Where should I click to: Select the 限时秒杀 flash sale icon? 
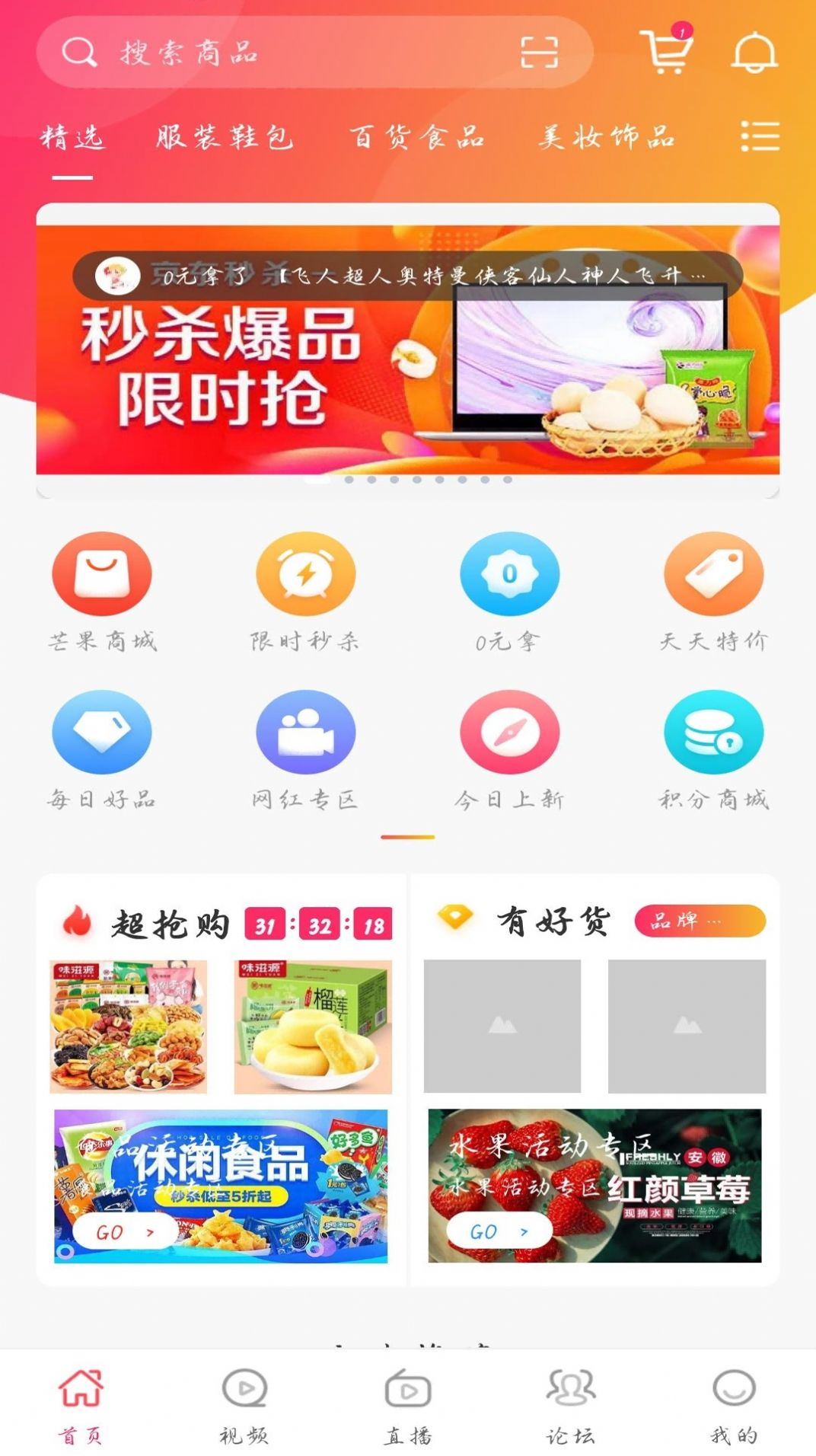click(x=304, y=573)
